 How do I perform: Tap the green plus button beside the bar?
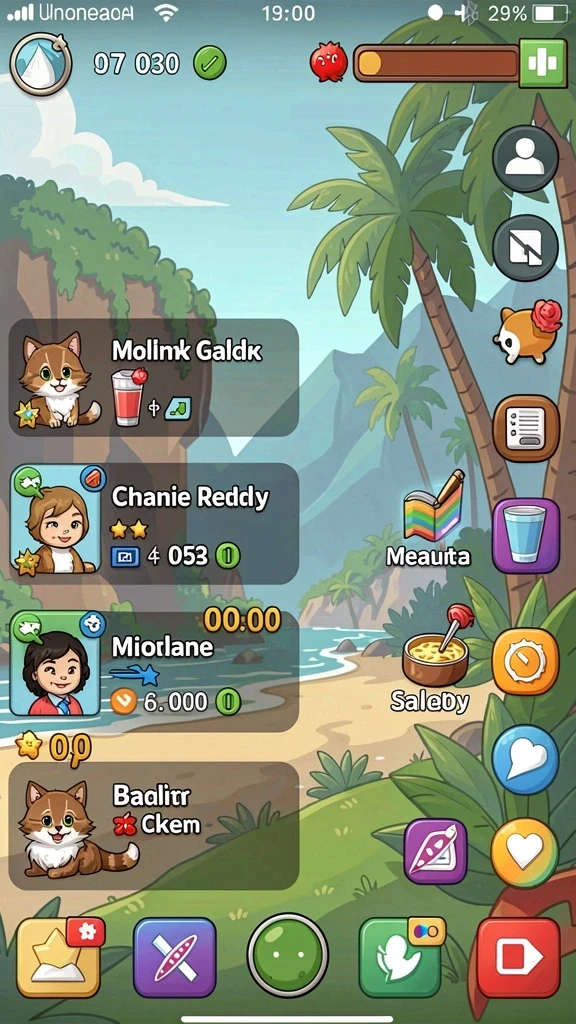543,63
